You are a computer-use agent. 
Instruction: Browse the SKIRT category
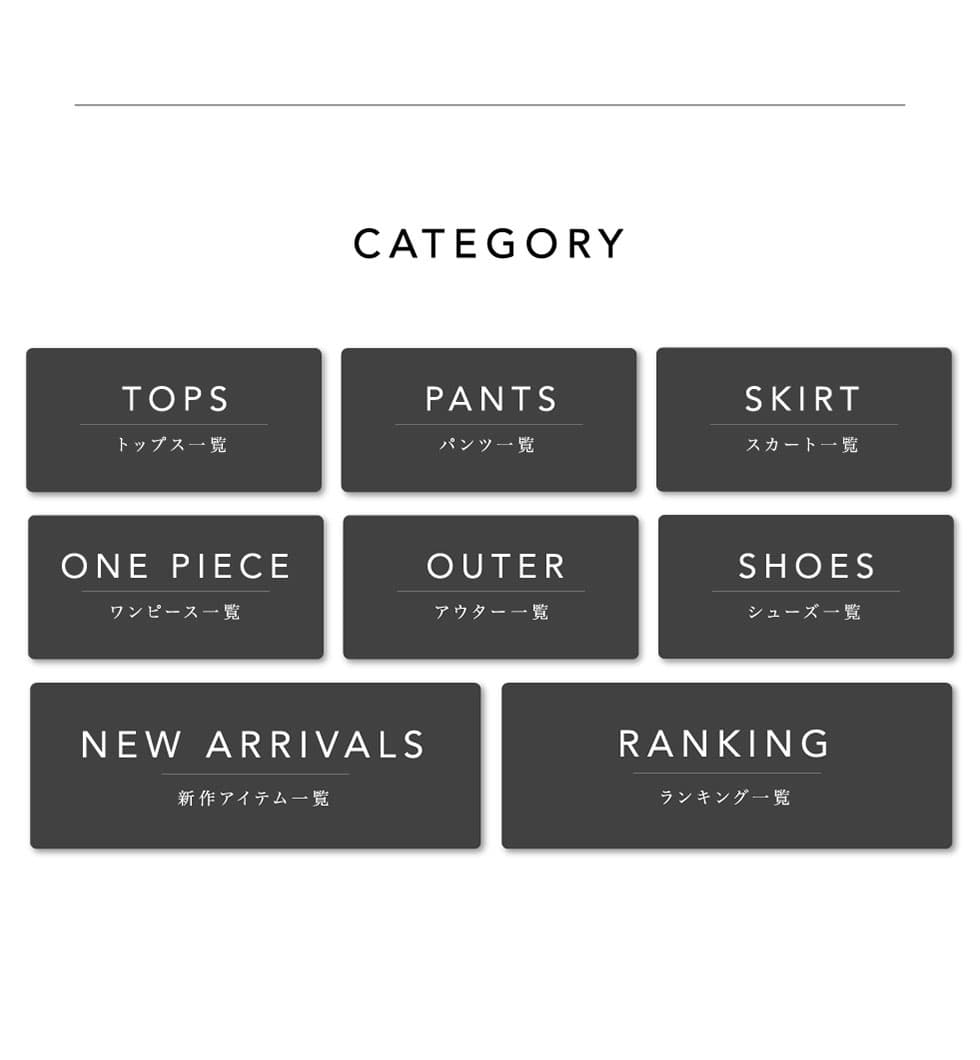(804, 420)
